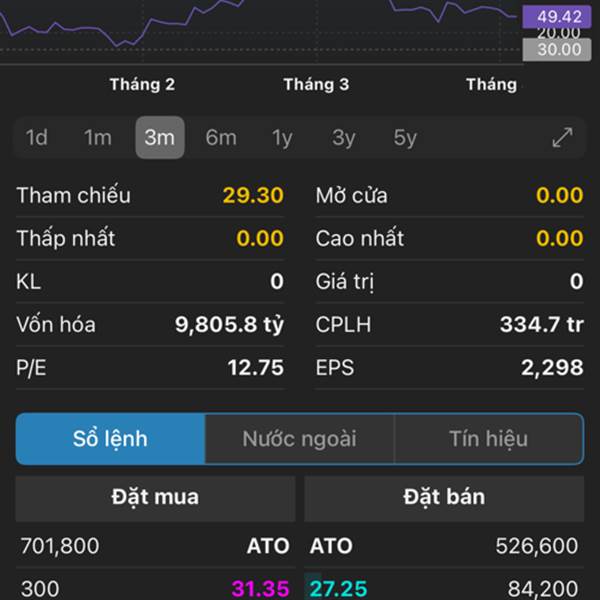View the 3y chart range

(344, 138)
